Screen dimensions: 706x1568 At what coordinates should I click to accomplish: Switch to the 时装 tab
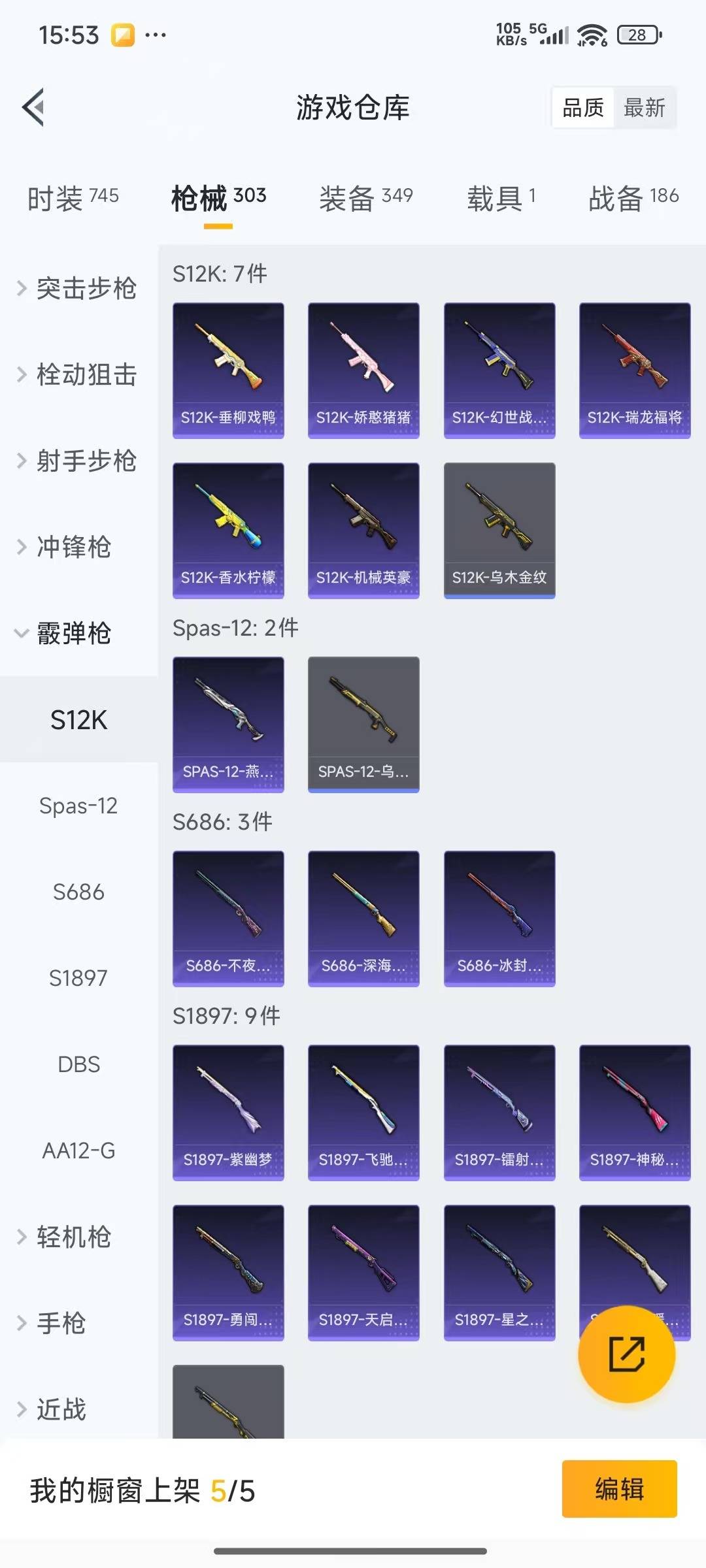(73, 197)
